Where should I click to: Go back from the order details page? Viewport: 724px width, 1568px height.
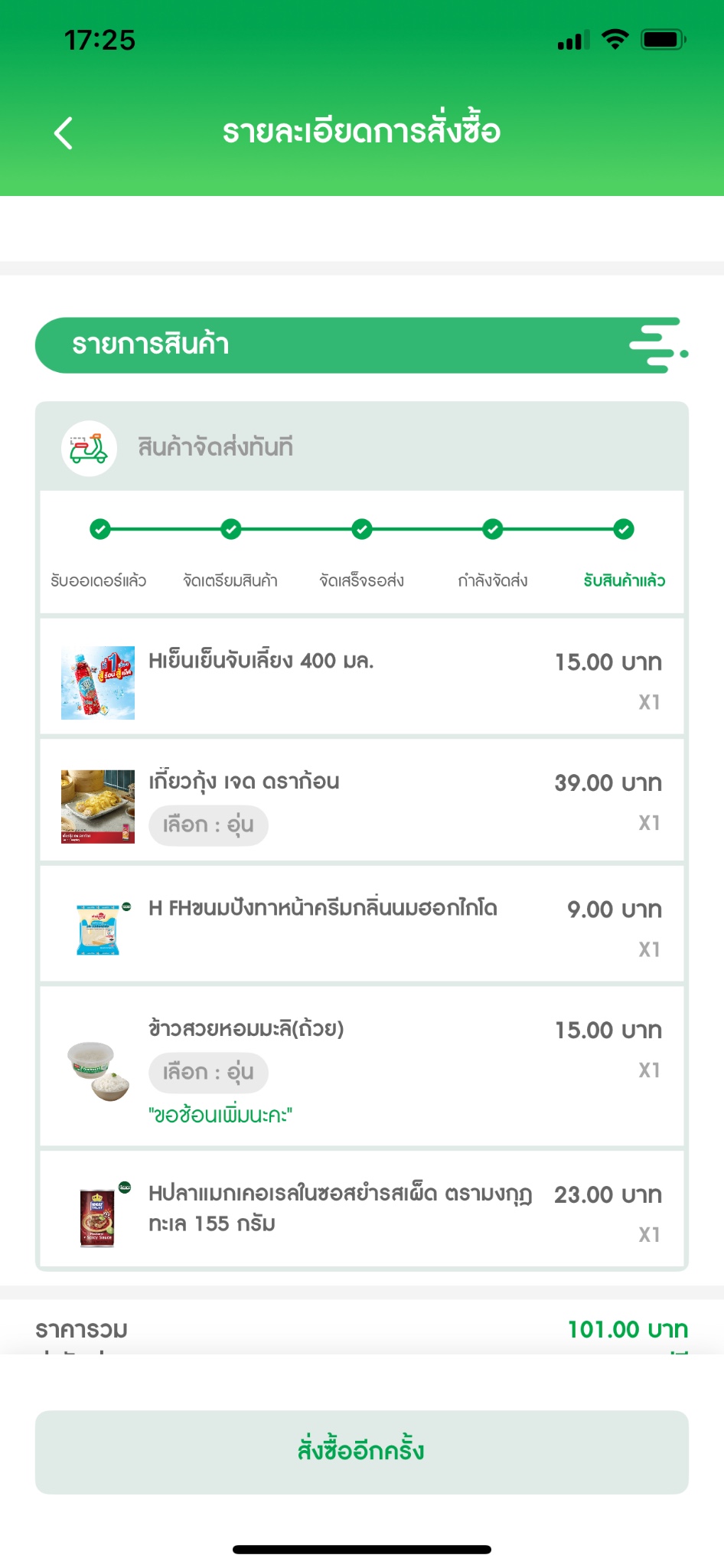(64, 132)
